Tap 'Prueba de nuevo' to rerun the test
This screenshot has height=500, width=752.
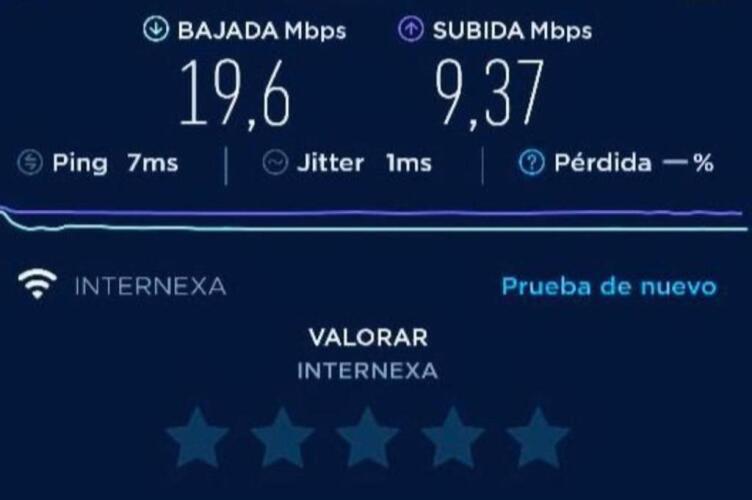tap(608, 287)
